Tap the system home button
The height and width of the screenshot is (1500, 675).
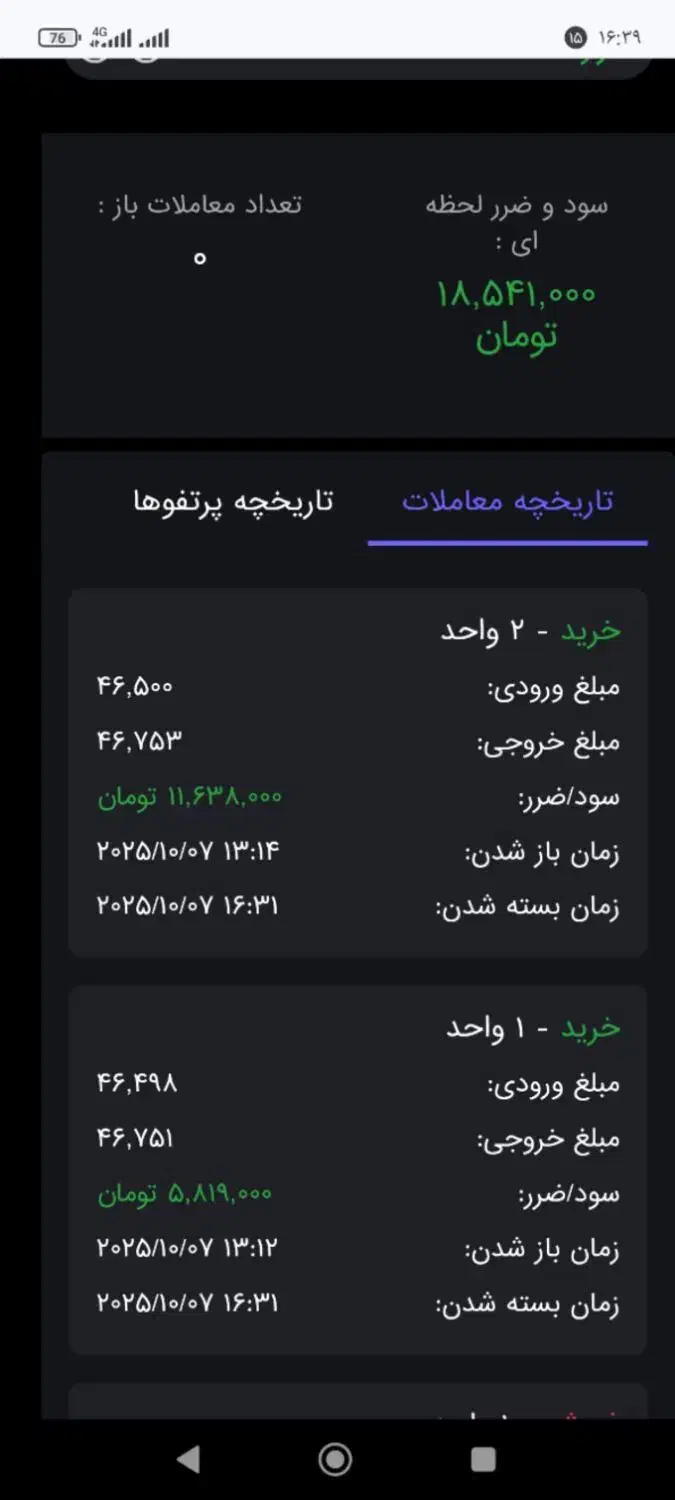pos(336,1459)
